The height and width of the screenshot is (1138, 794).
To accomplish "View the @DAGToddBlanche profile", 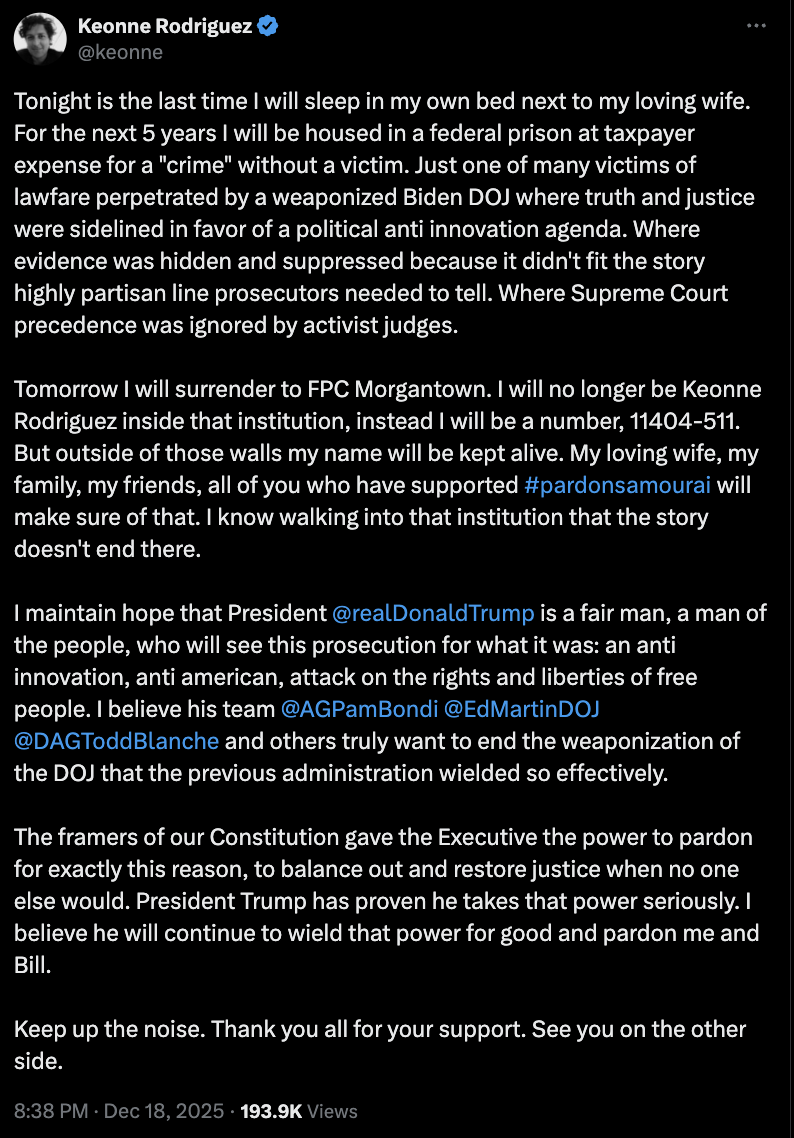I will click(x=117, y=740).
